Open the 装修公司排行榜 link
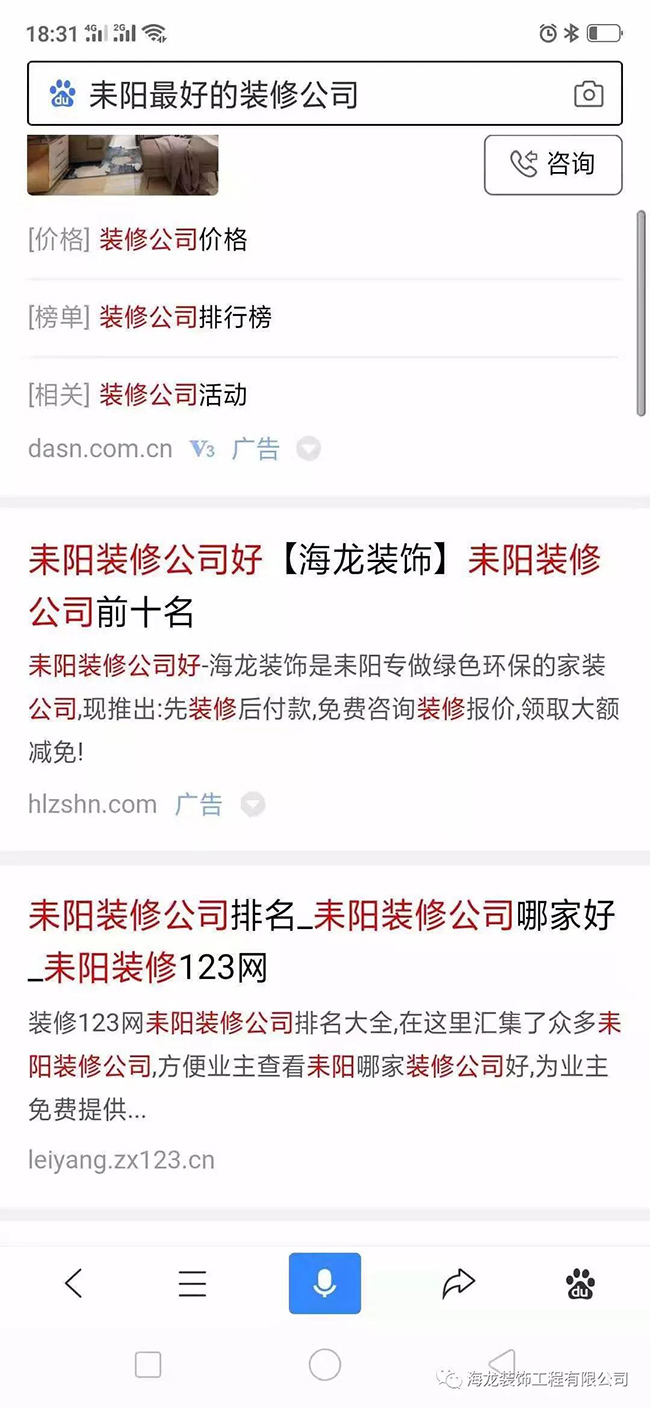The image size is (650, 1408). pyautogui.click(x=185, y=318)
